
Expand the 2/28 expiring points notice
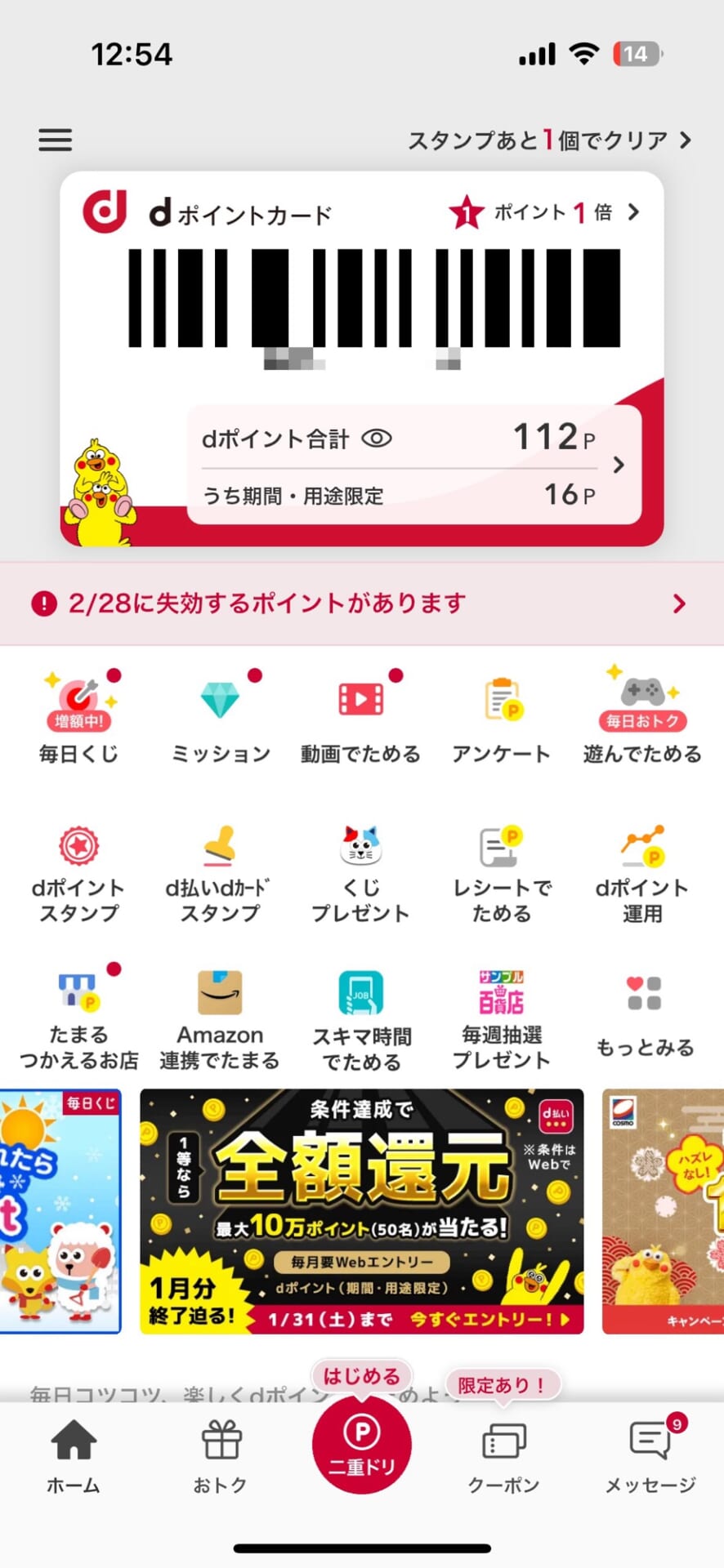click(678, 603)
